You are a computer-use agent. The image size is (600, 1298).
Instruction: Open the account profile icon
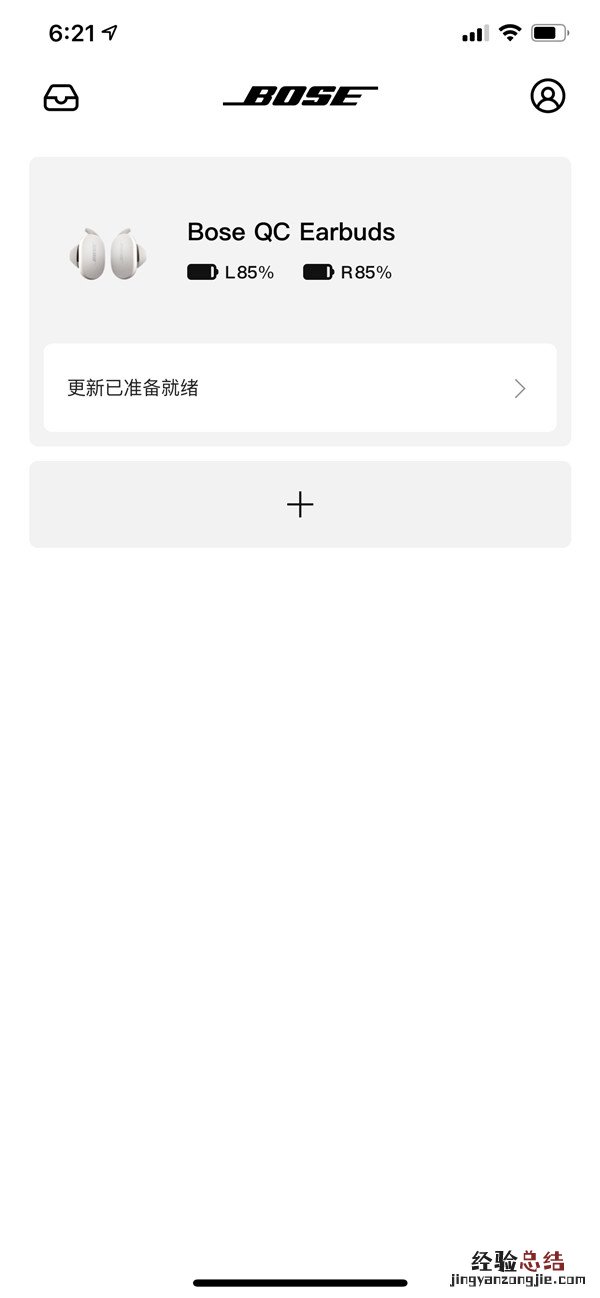click(547, 96)
